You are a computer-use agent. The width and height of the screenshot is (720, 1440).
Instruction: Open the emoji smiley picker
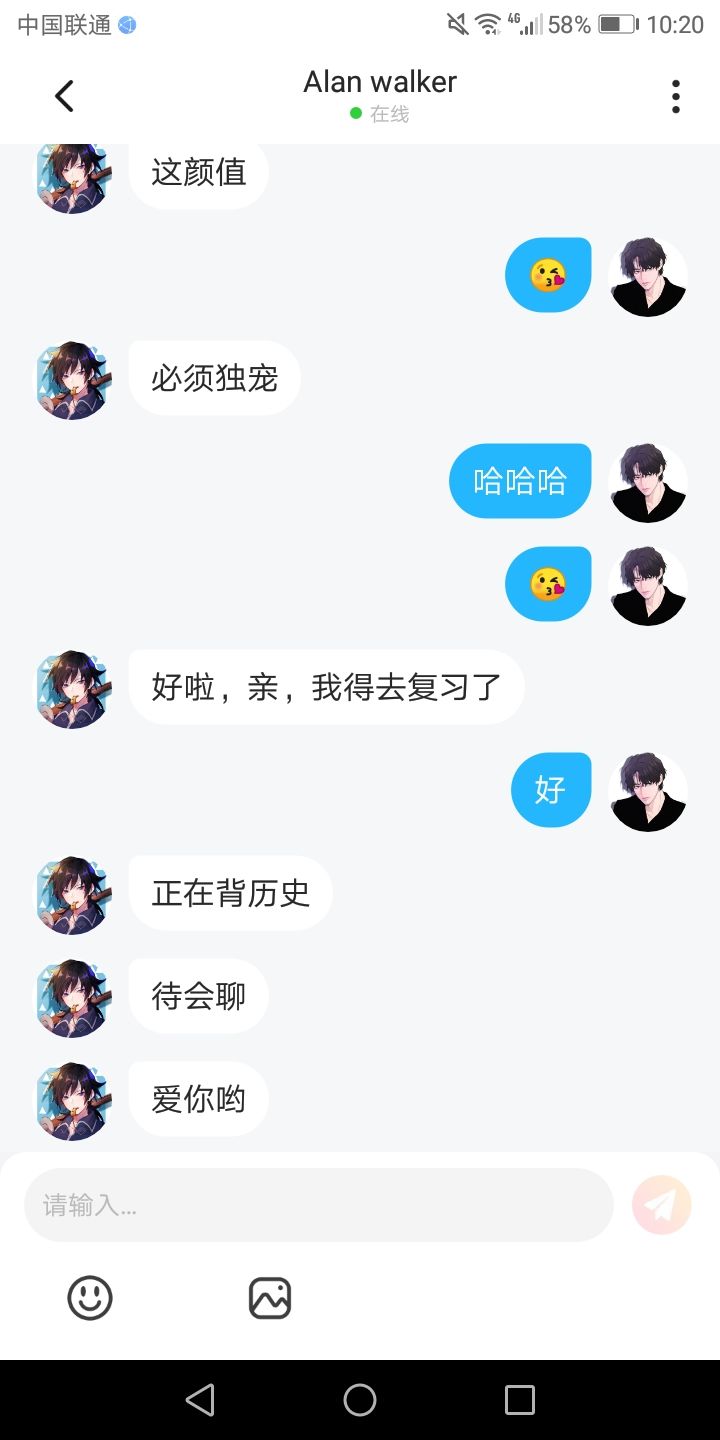[90, 1298]
